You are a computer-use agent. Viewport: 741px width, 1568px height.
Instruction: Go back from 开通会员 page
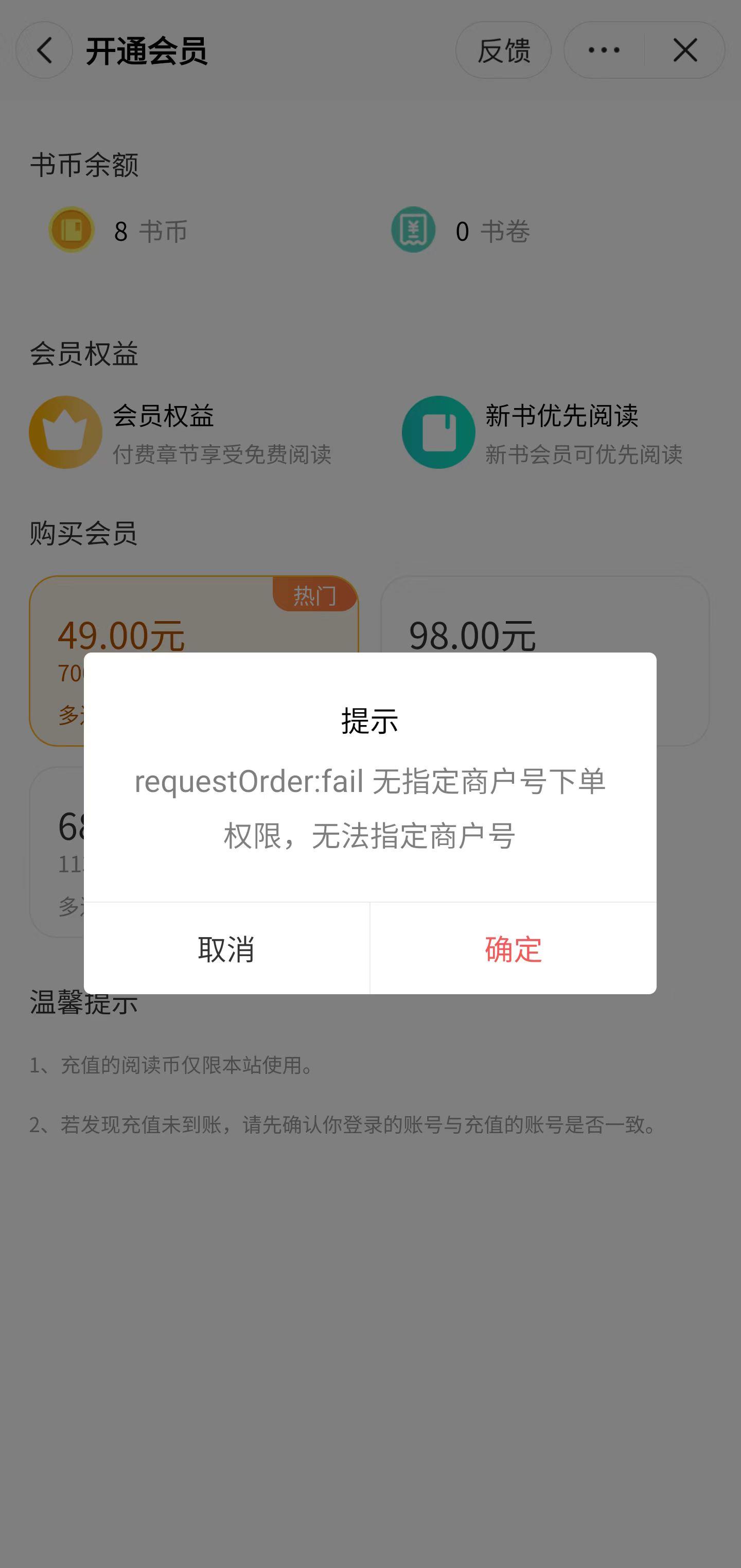pos(44,50)
